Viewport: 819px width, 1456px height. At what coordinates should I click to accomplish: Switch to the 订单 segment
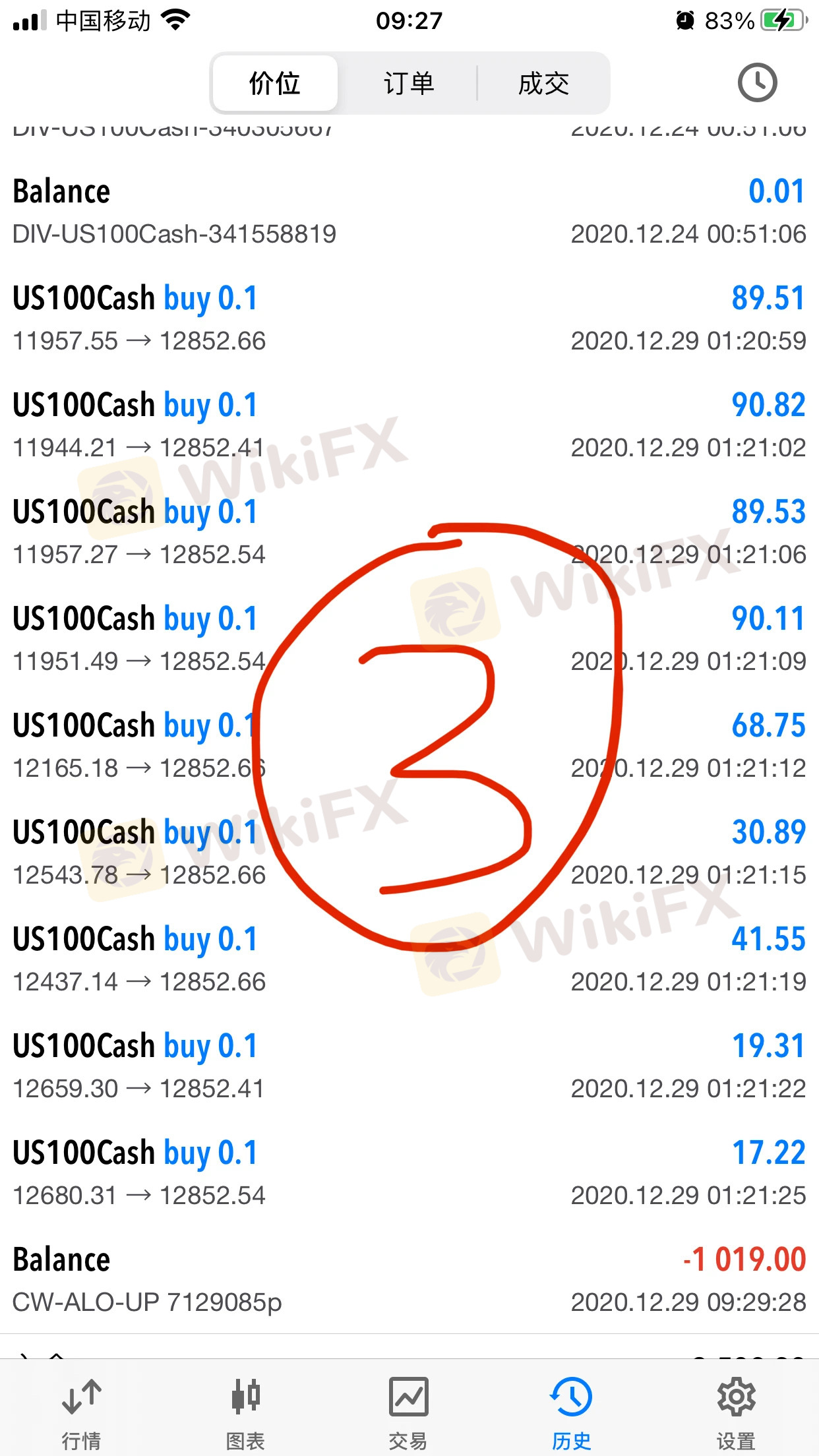pos(409,84)
